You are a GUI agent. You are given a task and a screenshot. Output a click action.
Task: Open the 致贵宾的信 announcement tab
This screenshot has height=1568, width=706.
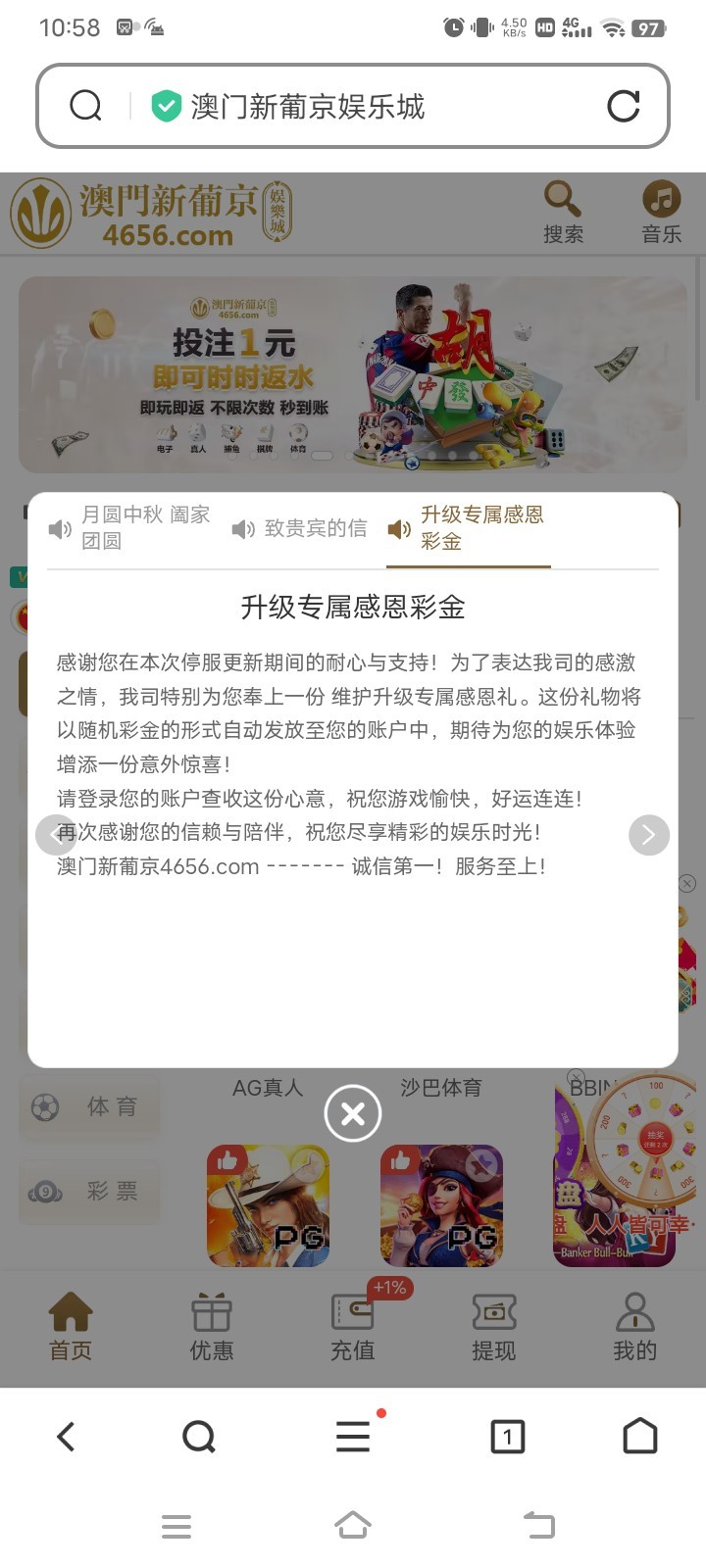[x=300, y=529]
